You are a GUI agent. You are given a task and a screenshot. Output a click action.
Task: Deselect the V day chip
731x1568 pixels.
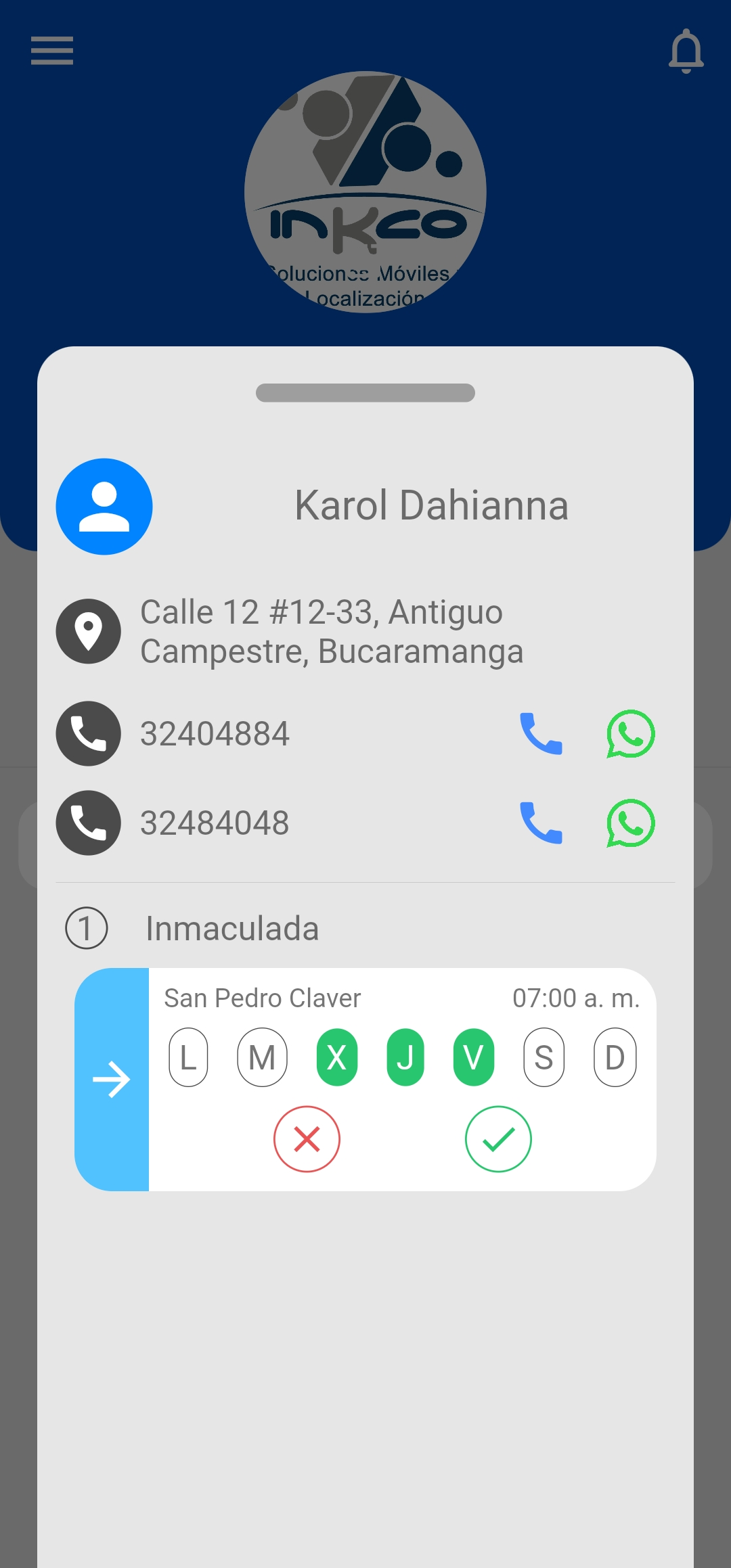click(x=474, y=1057)
